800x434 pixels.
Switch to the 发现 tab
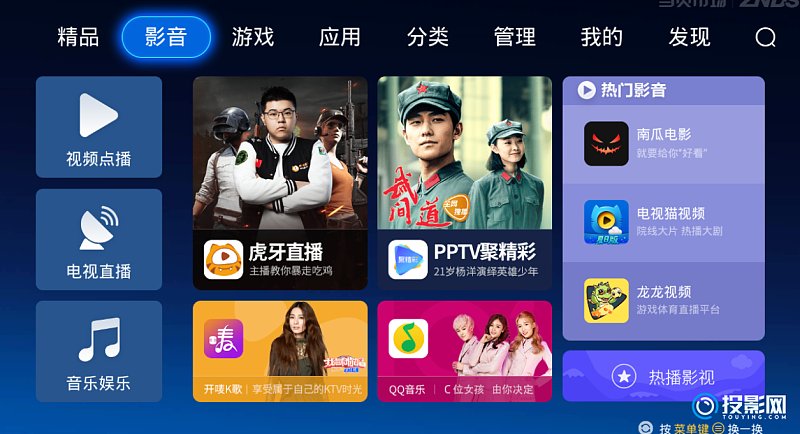[689, 38]
